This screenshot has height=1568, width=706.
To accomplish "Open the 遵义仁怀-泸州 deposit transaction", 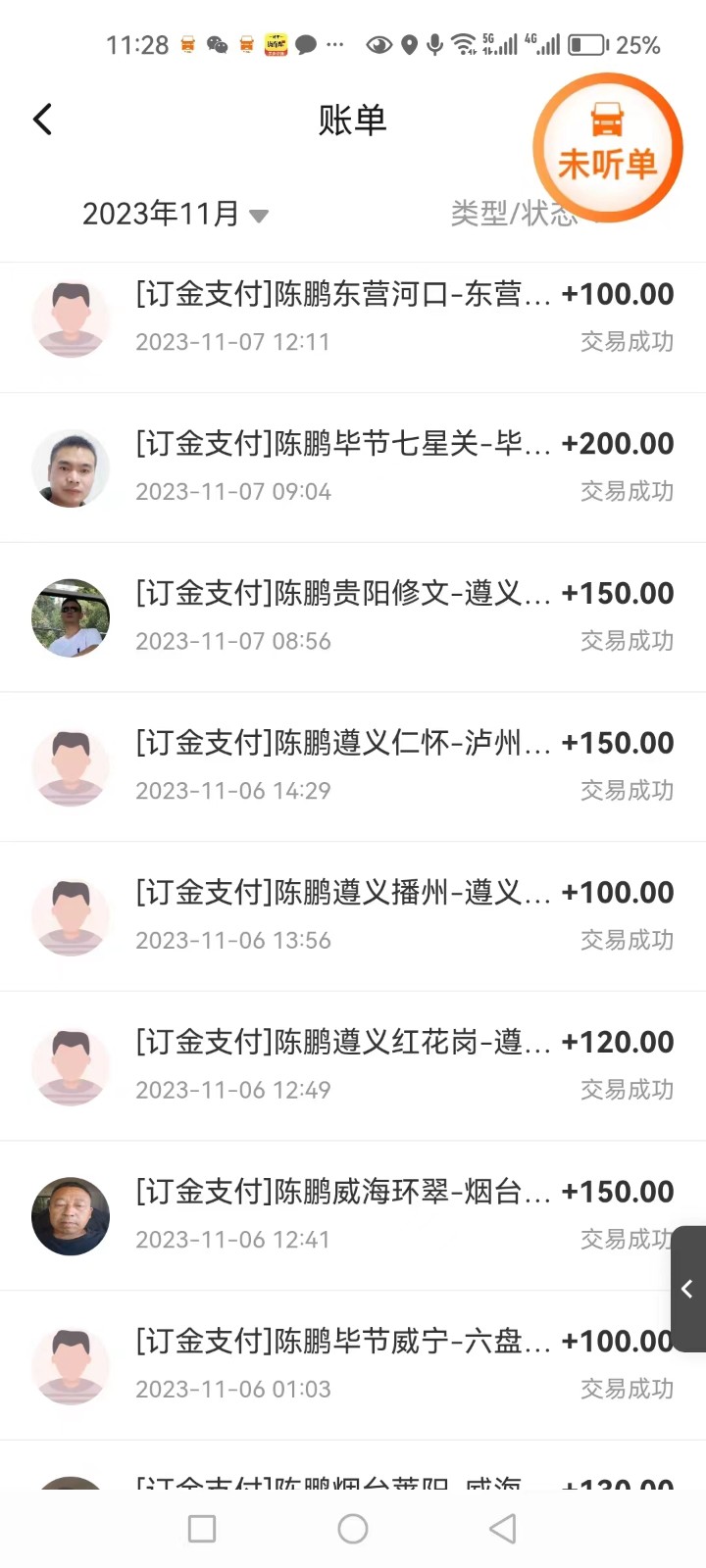I will tap(353, 767).
